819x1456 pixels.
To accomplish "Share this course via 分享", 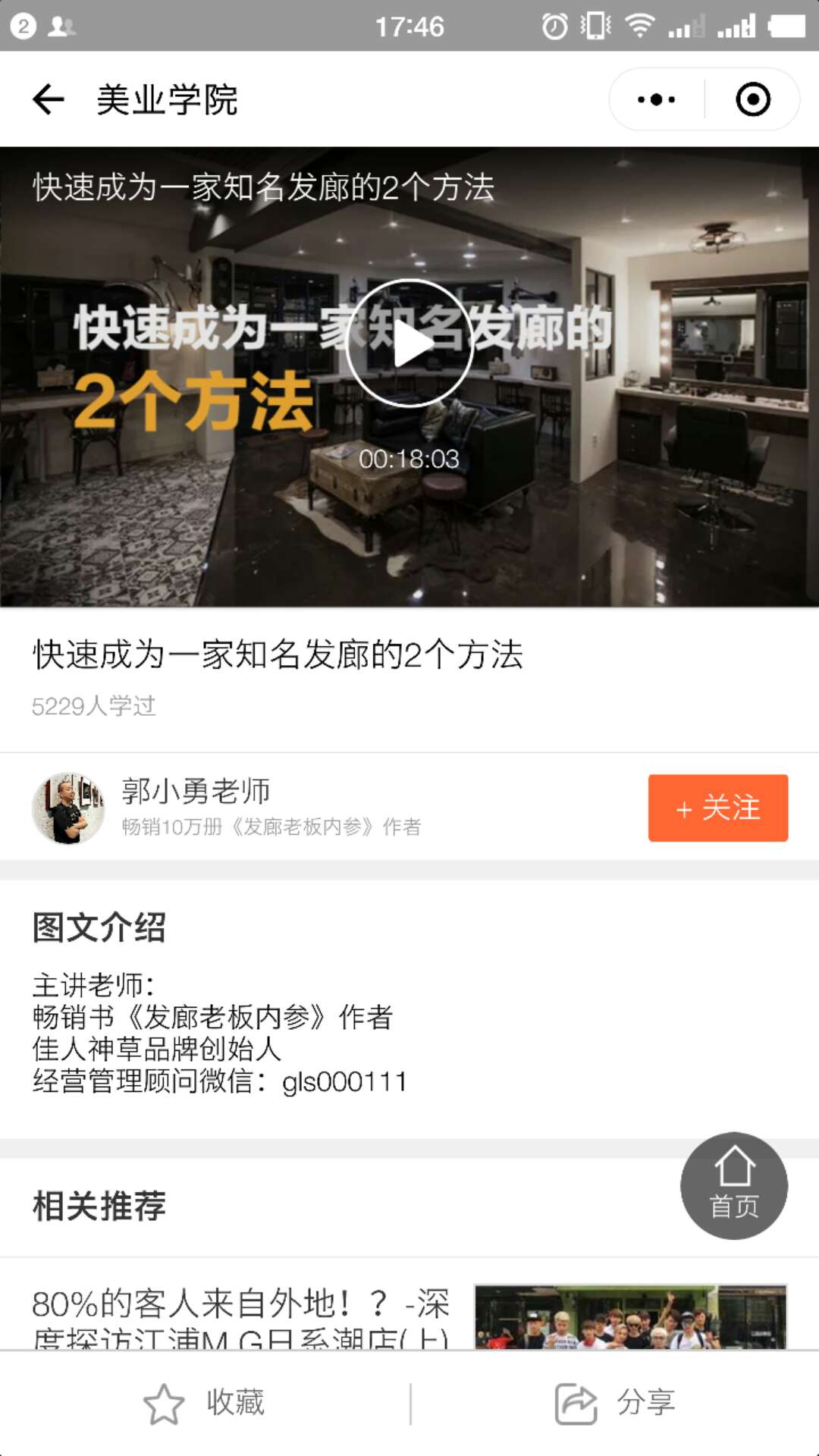I will coord(615,1403).
